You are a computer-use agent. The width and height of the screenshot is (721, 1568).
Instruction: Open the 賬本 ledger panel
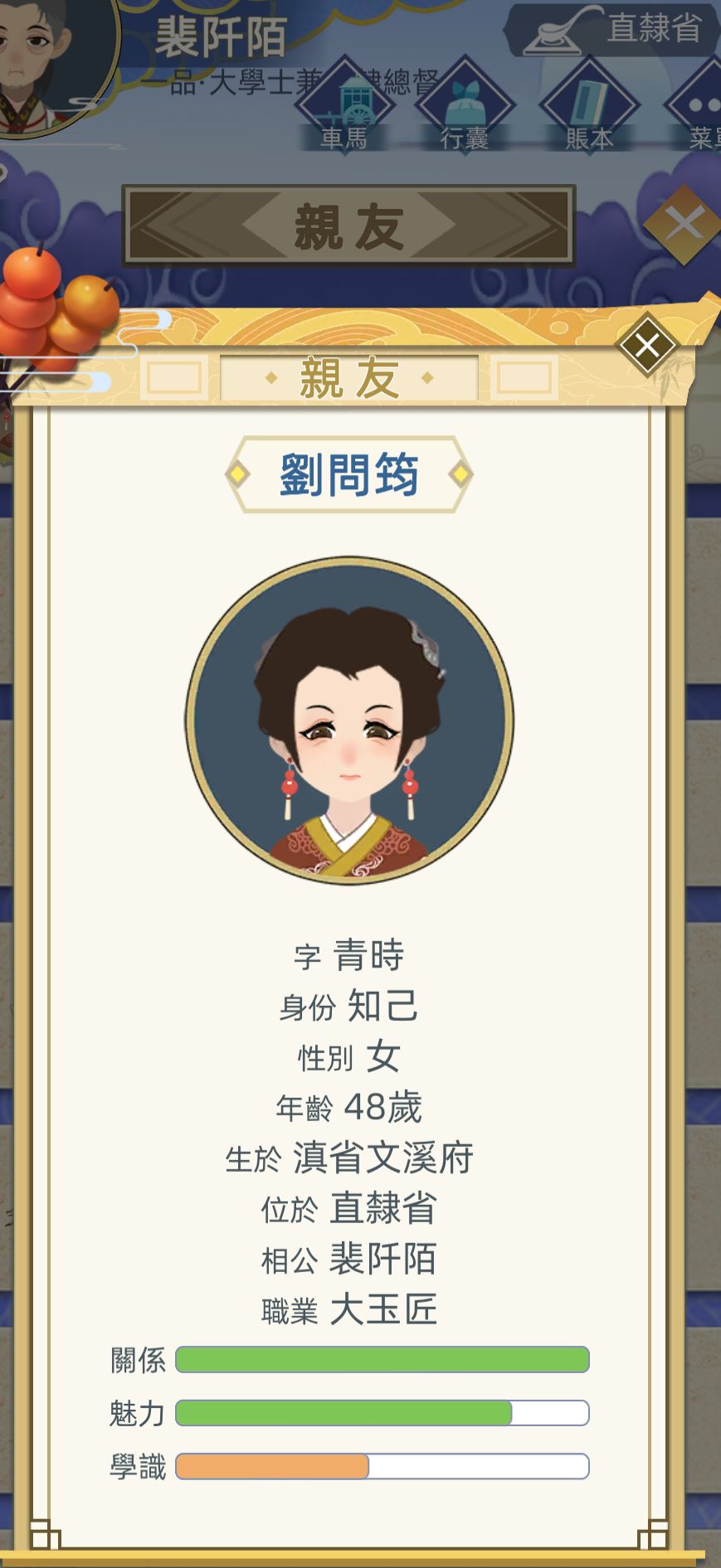pos(589,104)
